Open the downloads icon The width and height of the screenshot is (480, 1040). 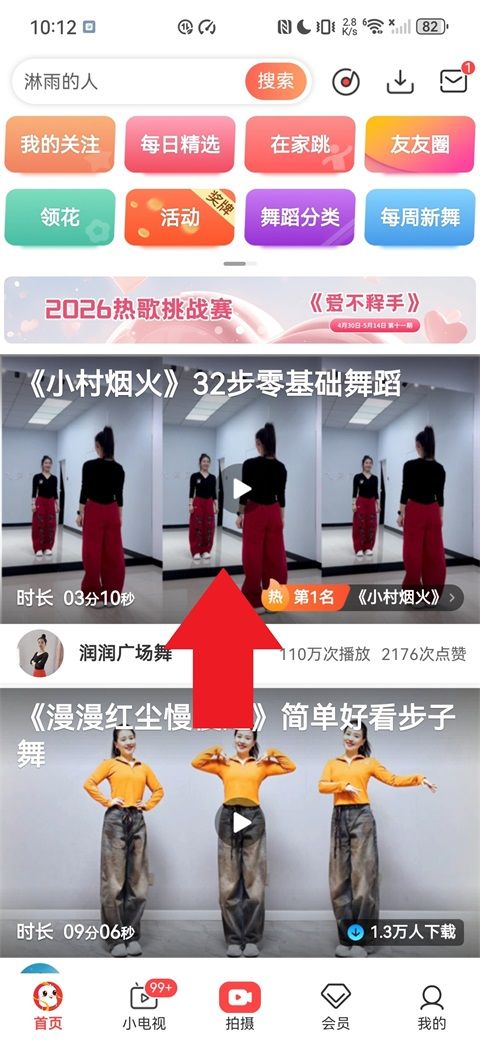[400, 82]
